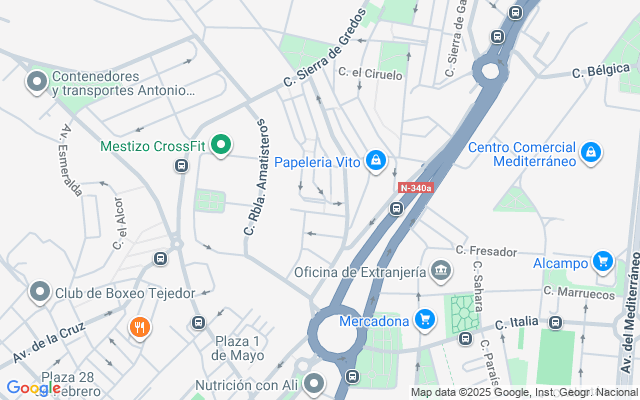Open the Papeleria Vito place marker
The image size is (640, 400).
pyautogui.click(x=375, y=160)
